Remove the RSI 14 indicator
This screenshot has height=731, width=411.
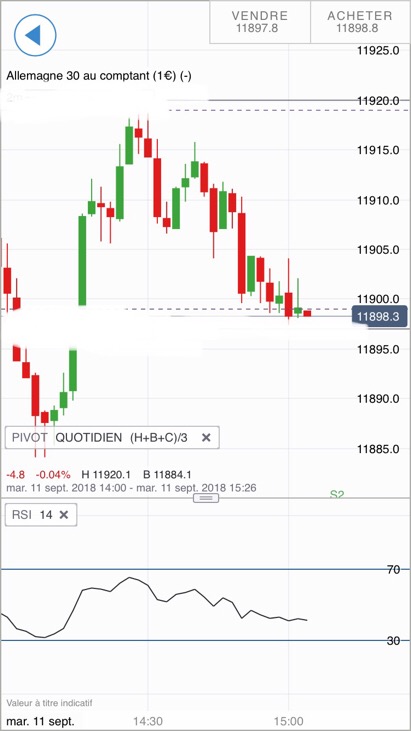tap(64, 515)
